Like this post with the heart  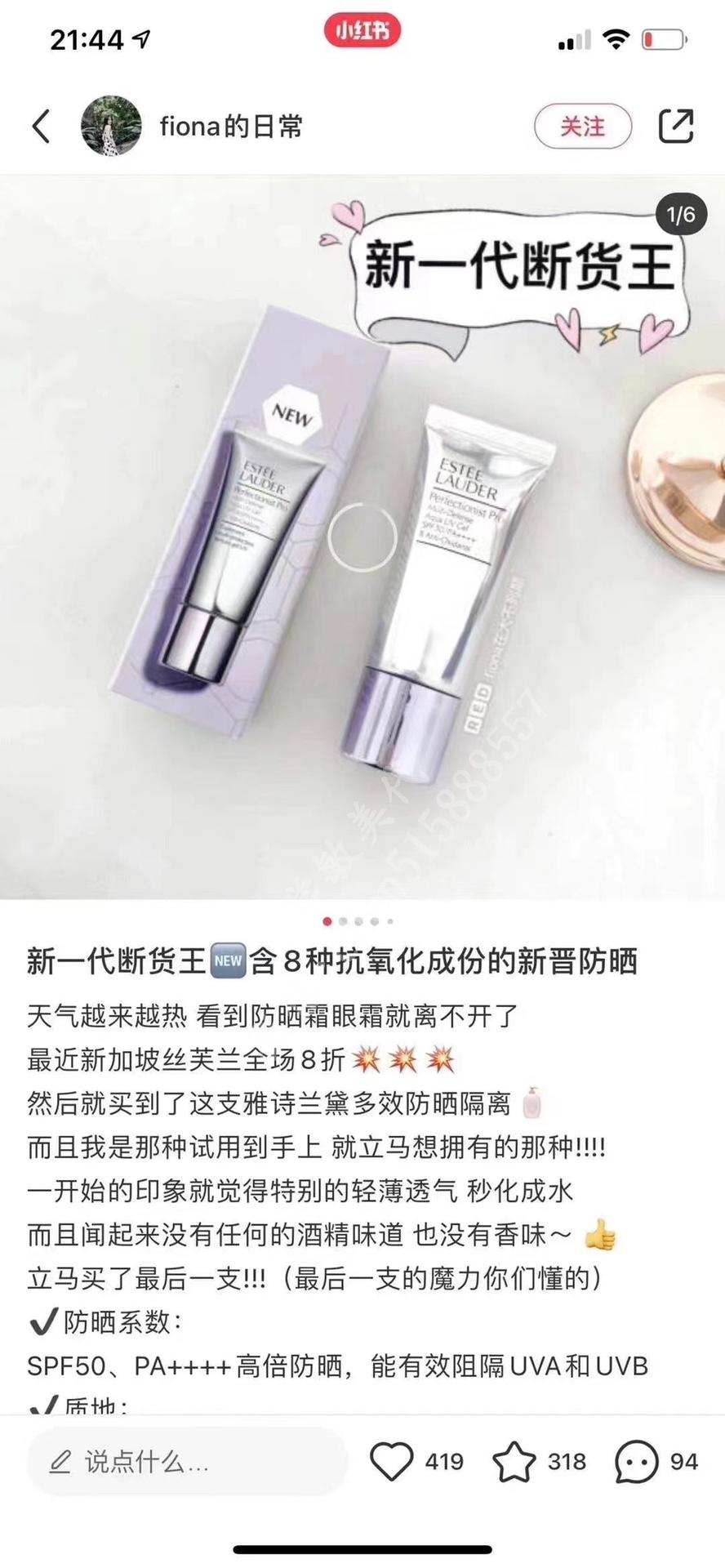392,1461
